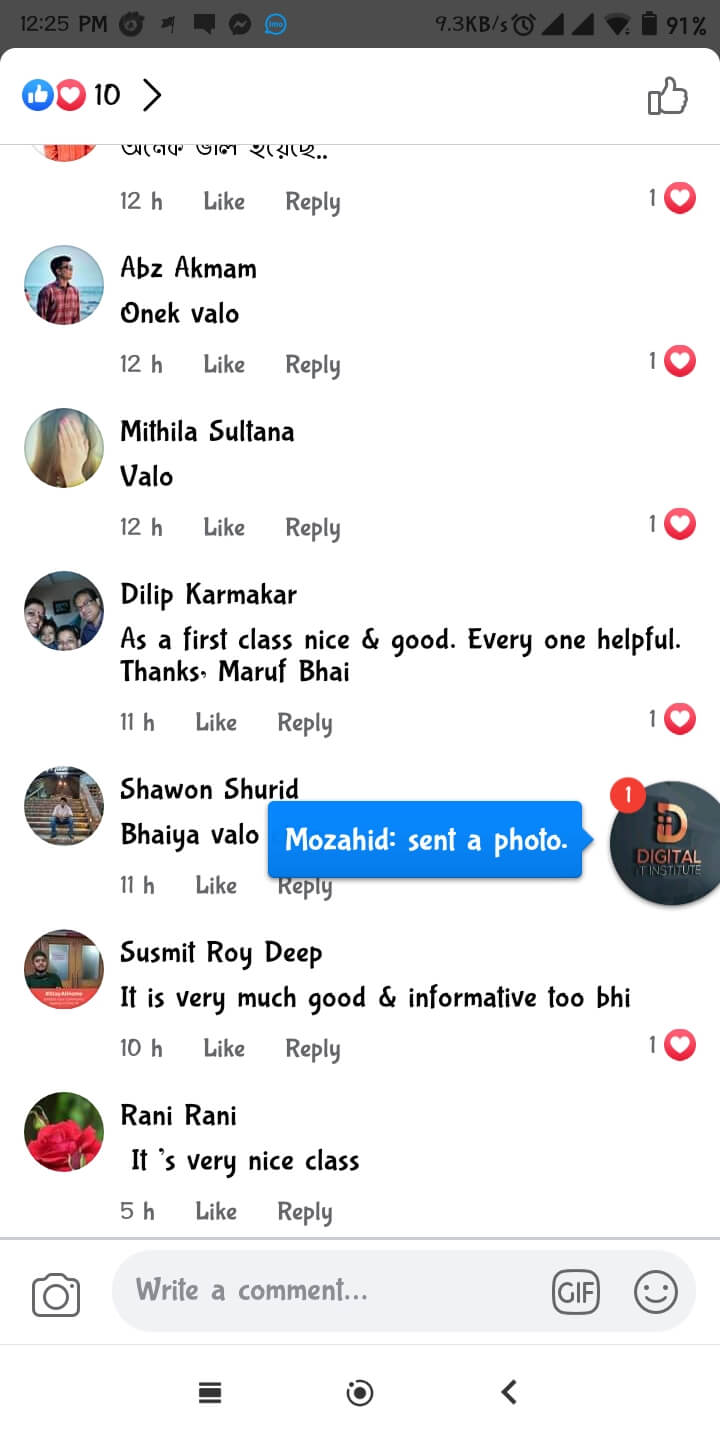Like Abz Akmam's comment
Screen dimensions: 720x1440
click(x=224, y=364)
